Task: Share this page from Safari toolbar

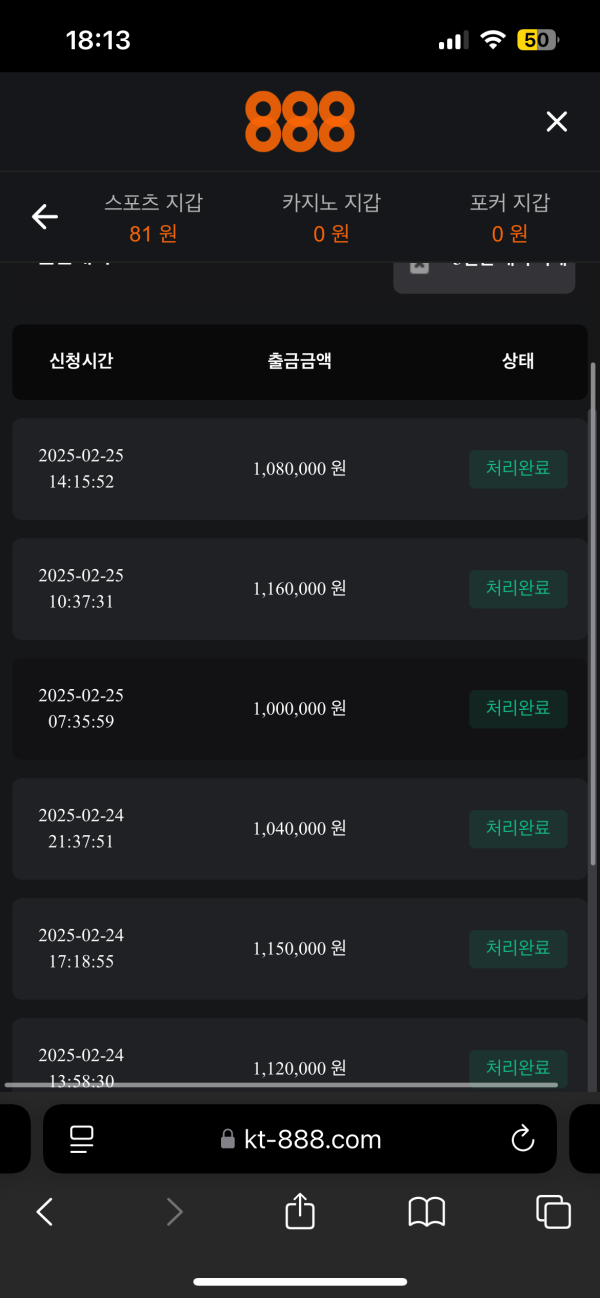Action: 300,1211
